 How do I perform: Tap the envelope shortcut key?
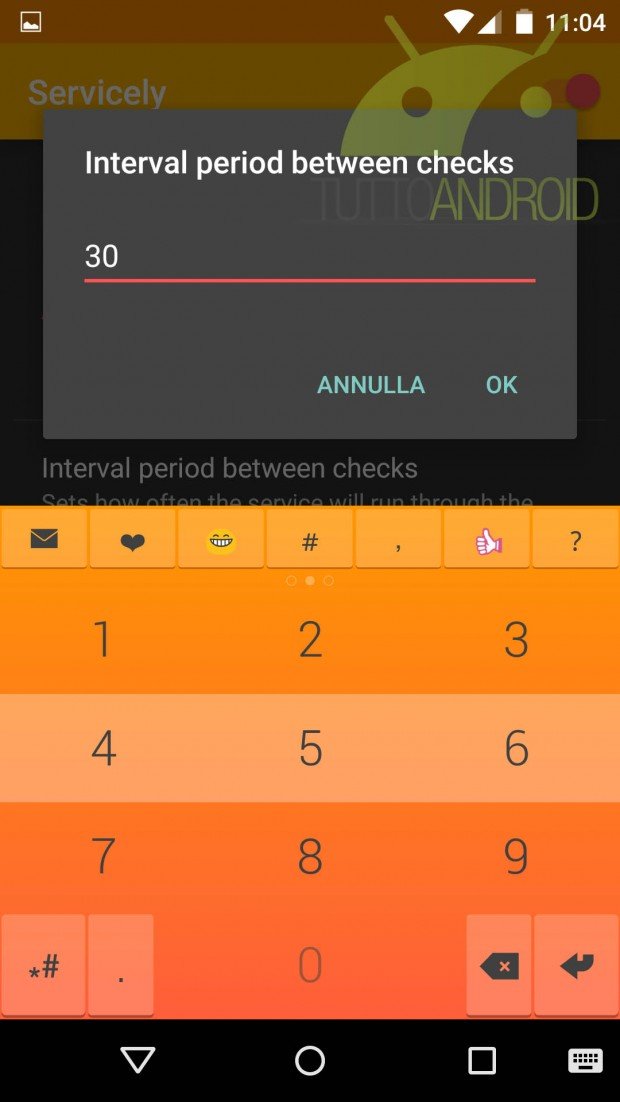click(x=44, y=539)
